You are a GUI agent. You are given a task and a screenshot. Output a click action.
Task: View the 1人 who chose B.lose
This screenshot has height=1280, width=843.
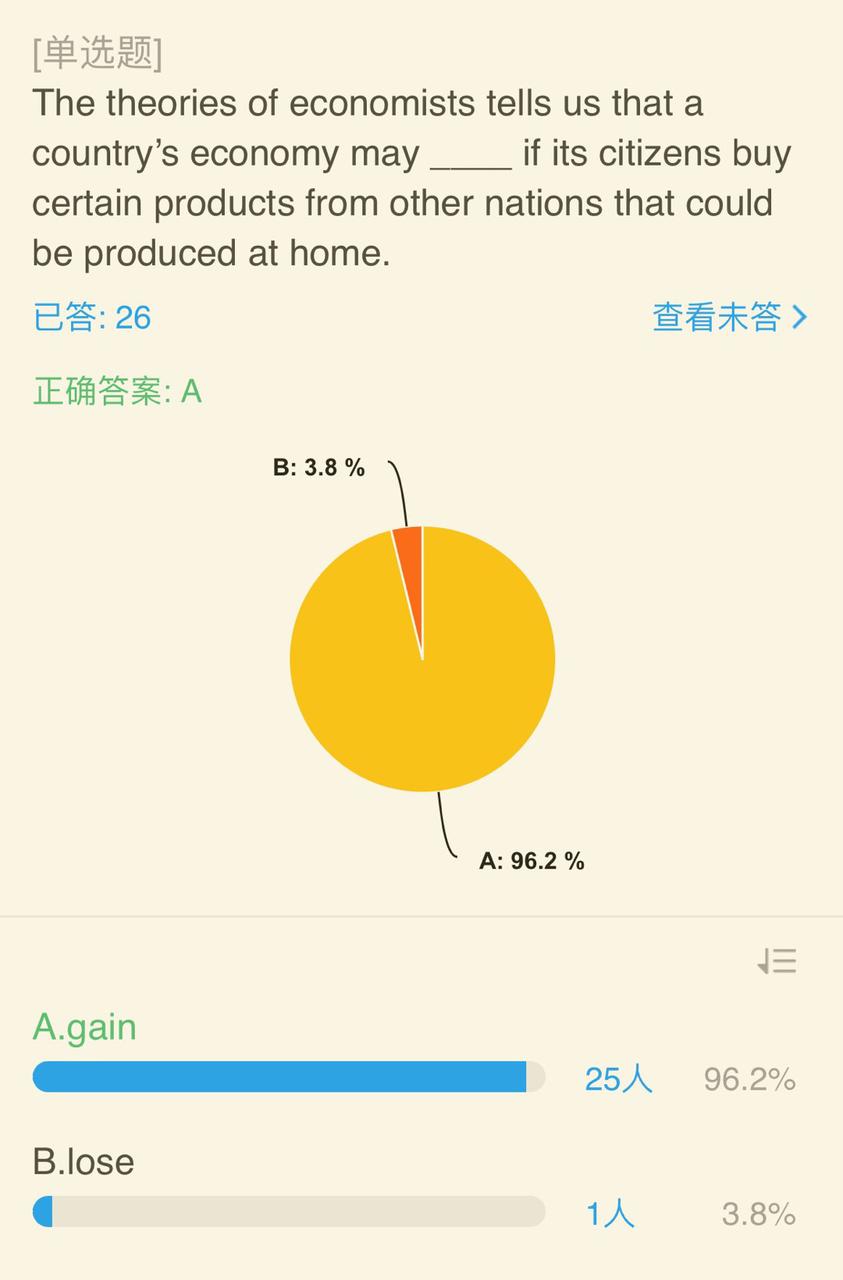(x=610, y=1214)
